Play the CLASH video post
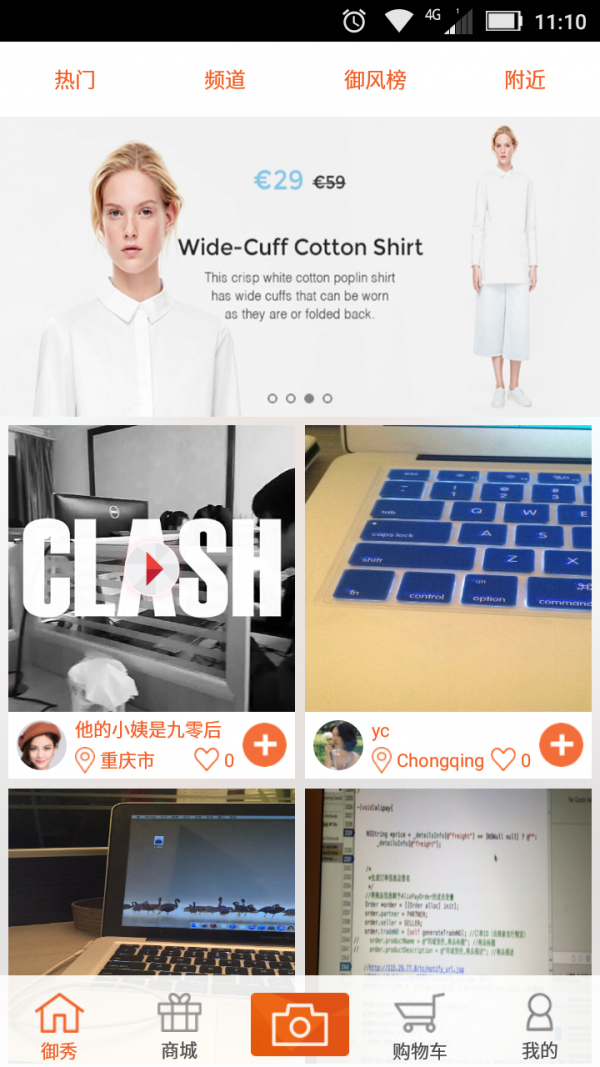The width and height of the screenshot is (600, 1067). (x=152, y=569)
